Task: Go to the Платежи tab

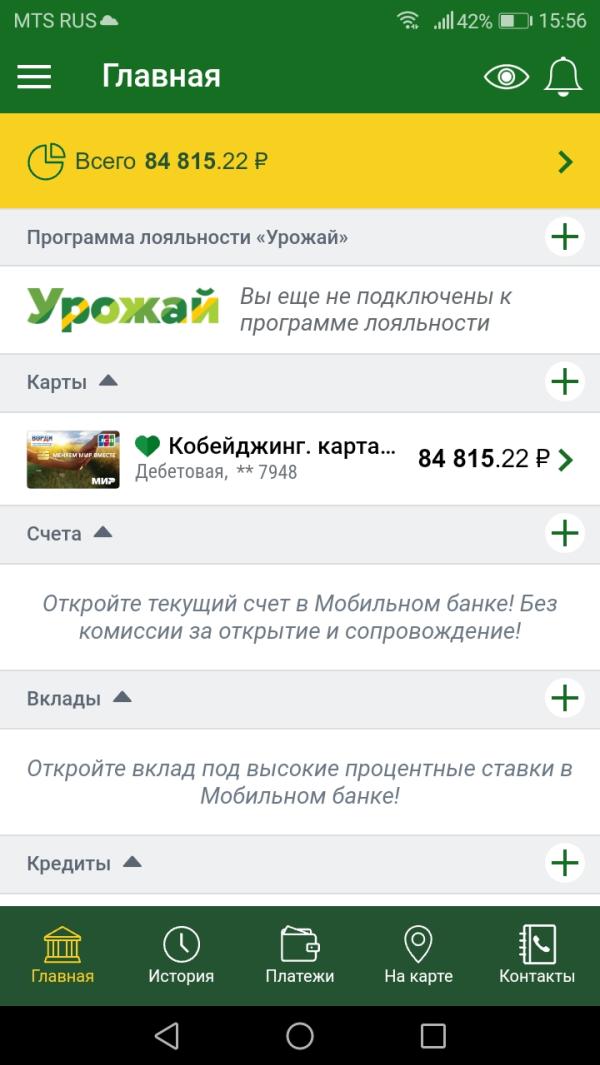Action: point(300,955)
